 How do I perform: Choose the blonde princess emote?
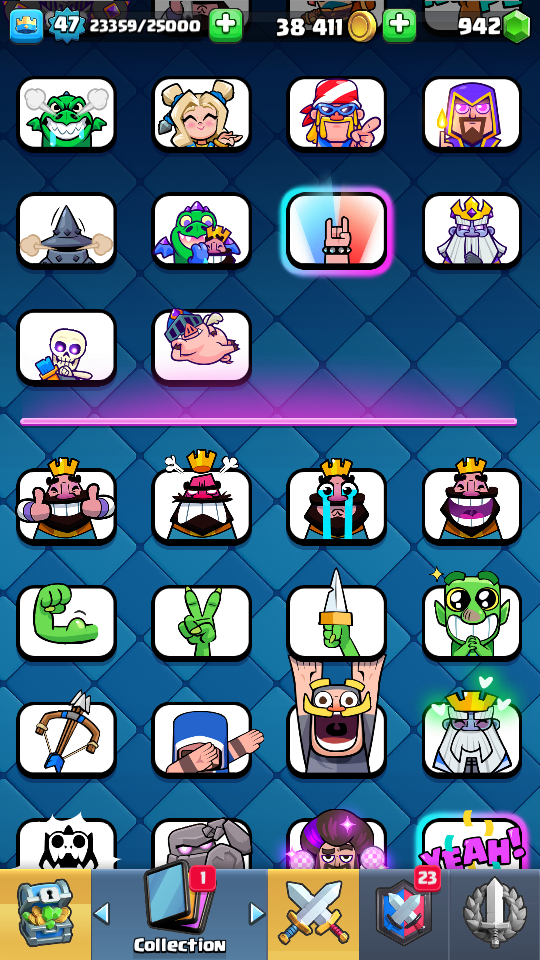pos(201,113)
